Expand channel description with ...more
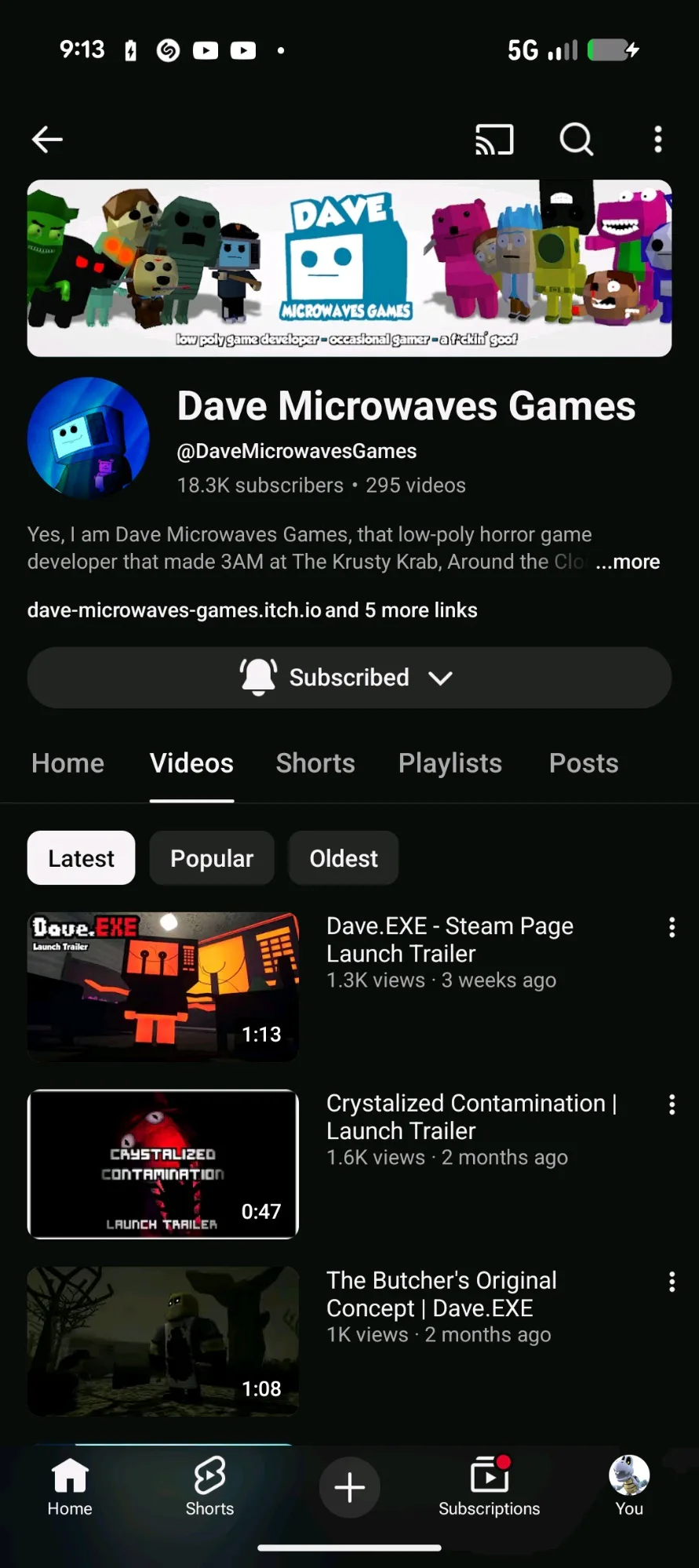Screen dimensions: 699x1568 pyautogui.click(x=628, y=562)
